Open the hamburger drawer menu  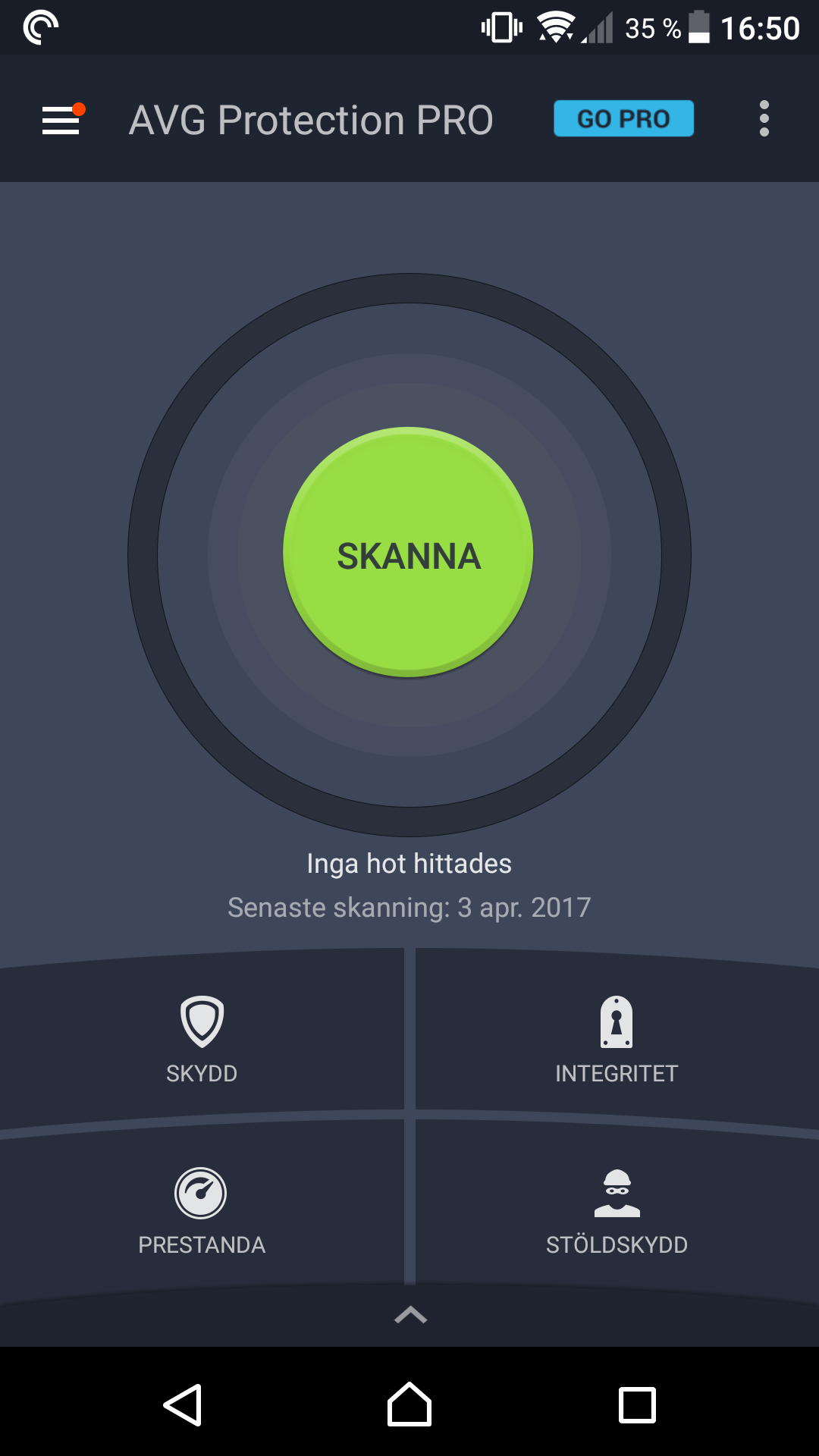61,120
